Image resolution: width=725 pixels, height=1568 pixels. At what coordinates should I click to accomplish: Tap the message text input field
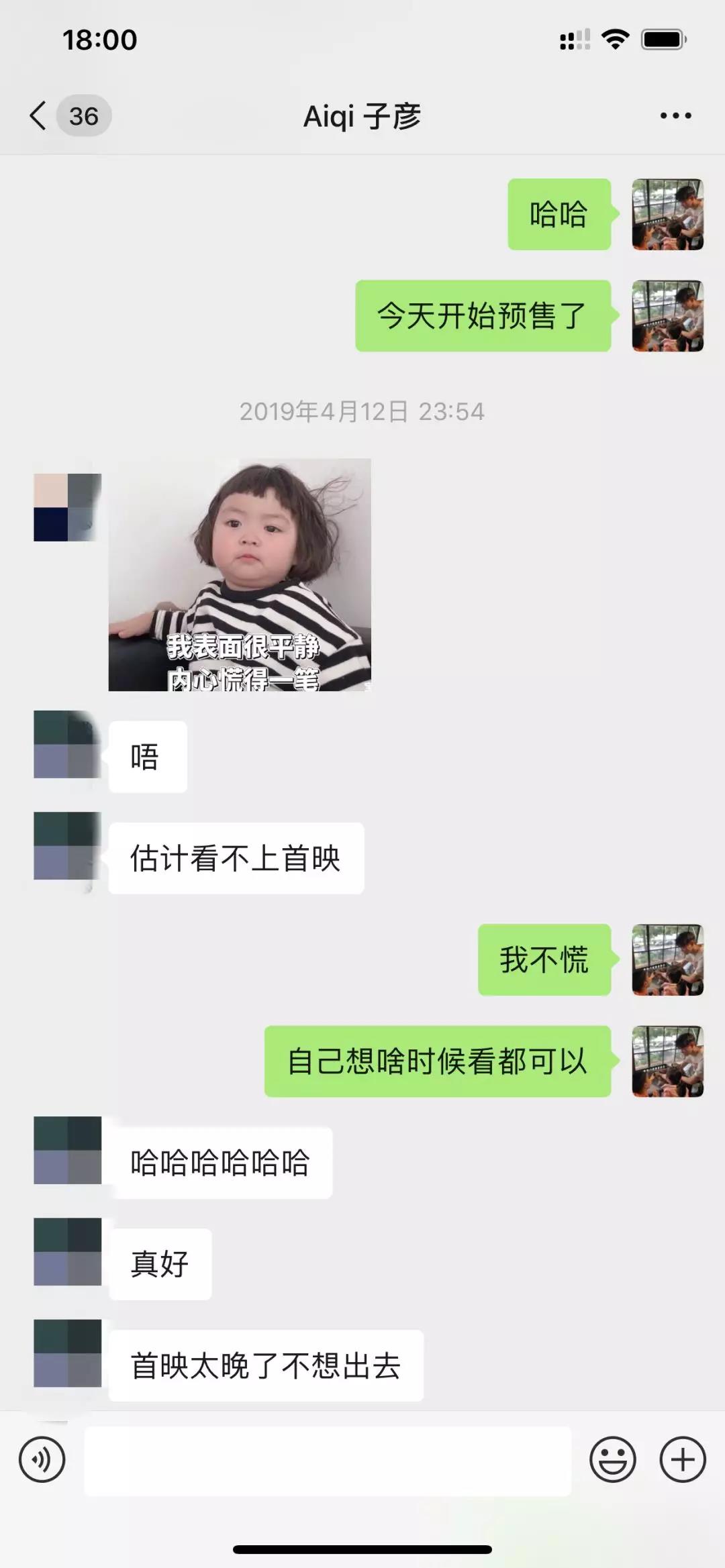[x=328, y=1461]
